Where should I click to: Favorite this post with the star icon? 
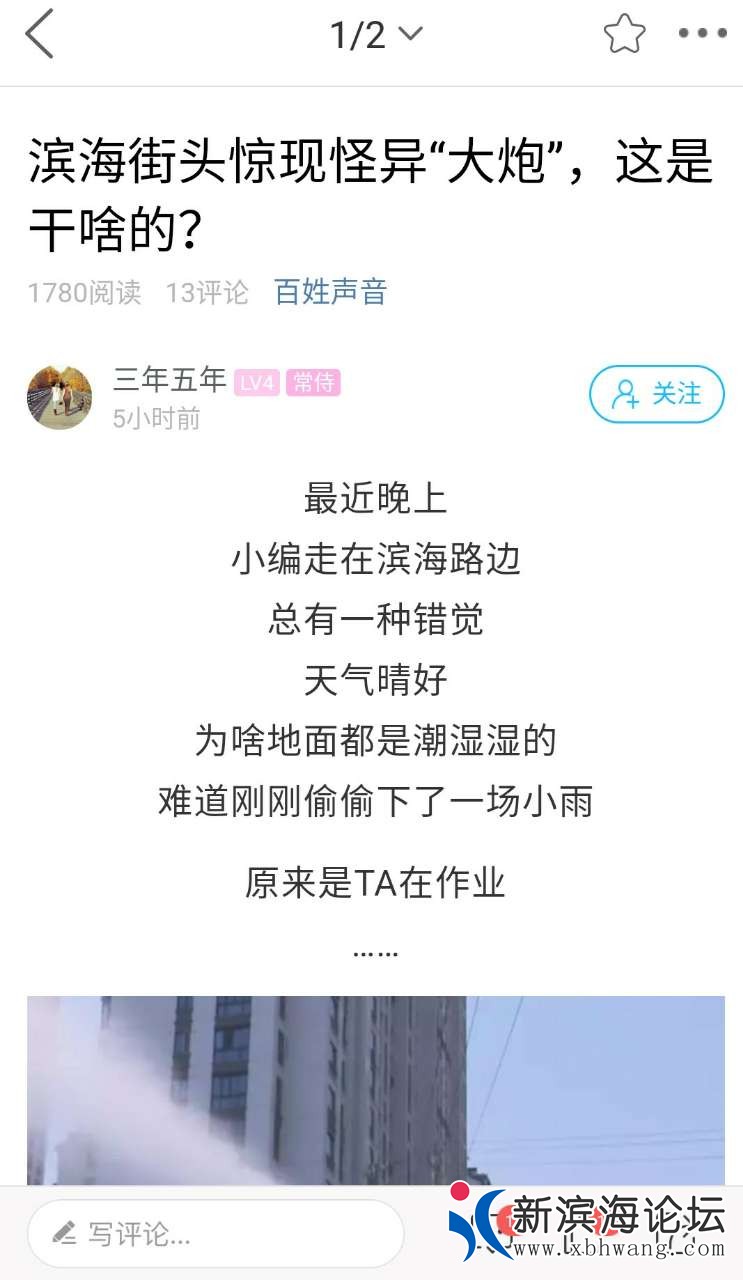point(624,35)
